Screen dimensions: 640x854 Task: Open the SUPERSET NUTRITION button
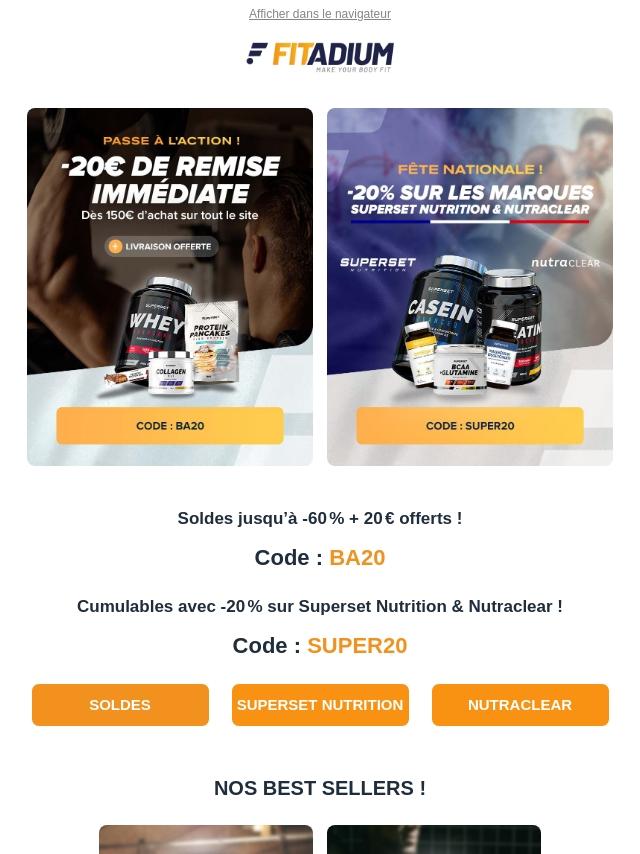click(x=320, y=705)
